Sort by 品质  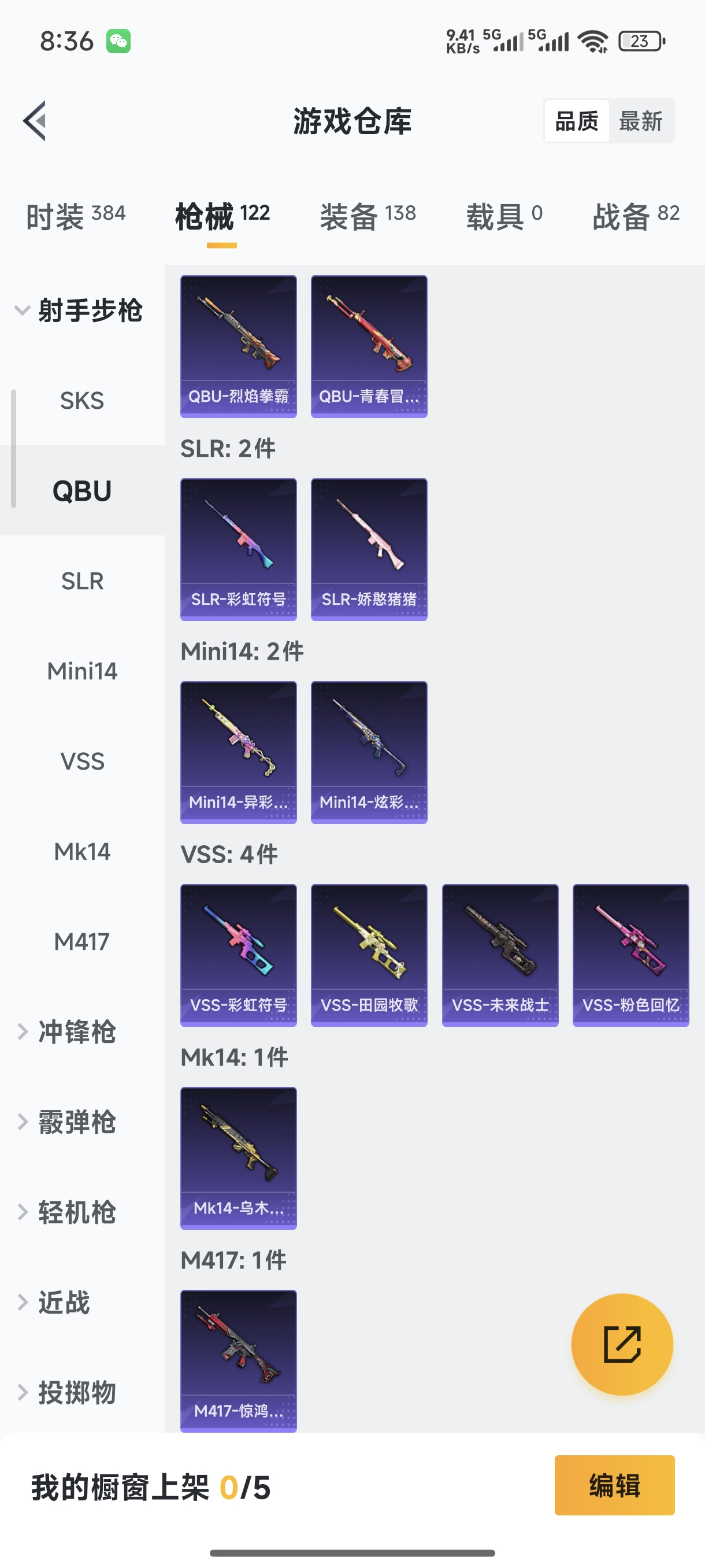[576, 121]
